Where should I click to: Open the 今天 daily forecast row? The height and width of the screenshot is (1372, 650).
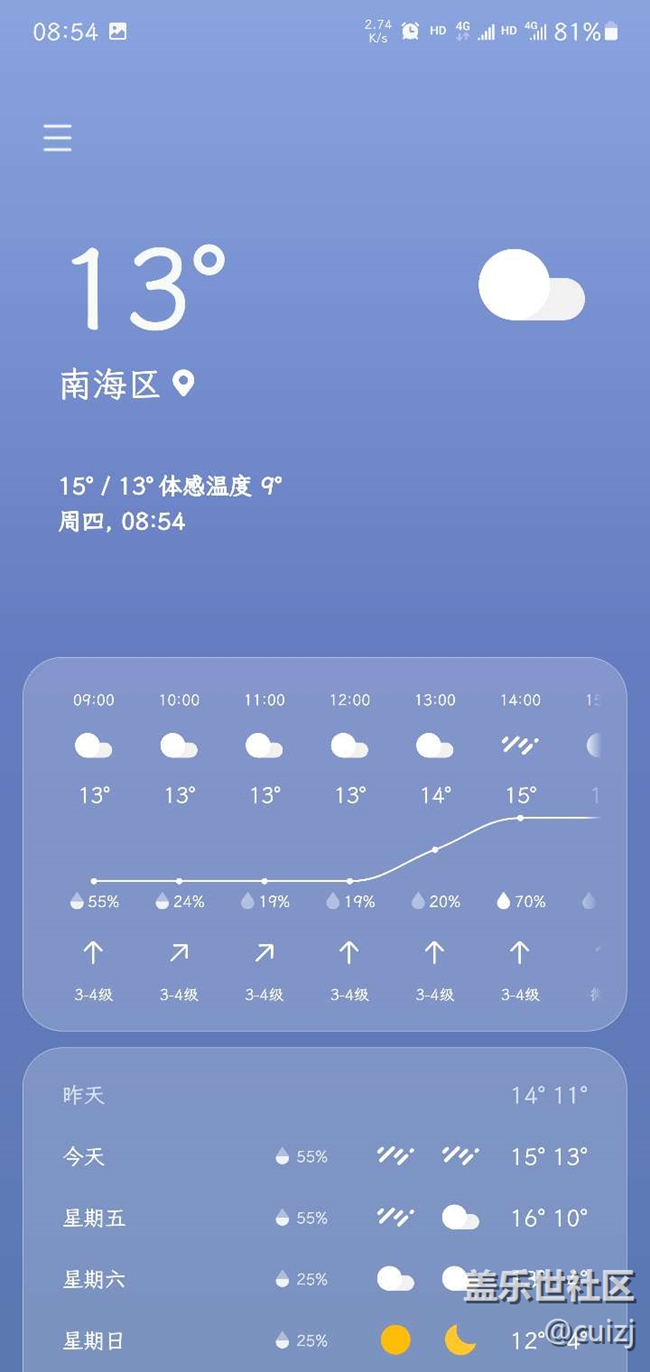point(325,1157)
